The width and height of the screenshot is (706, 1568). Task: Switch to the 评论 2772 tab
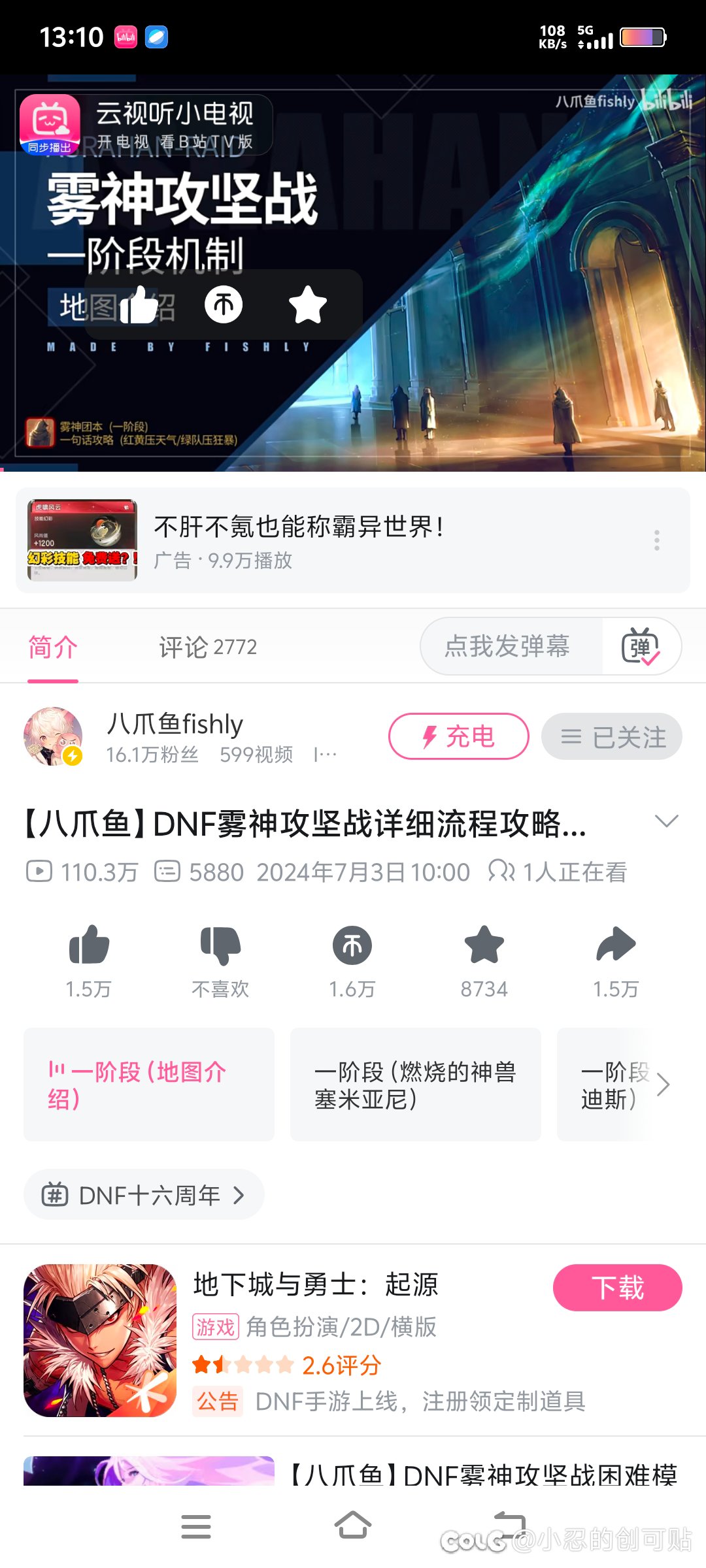point(208,647)
